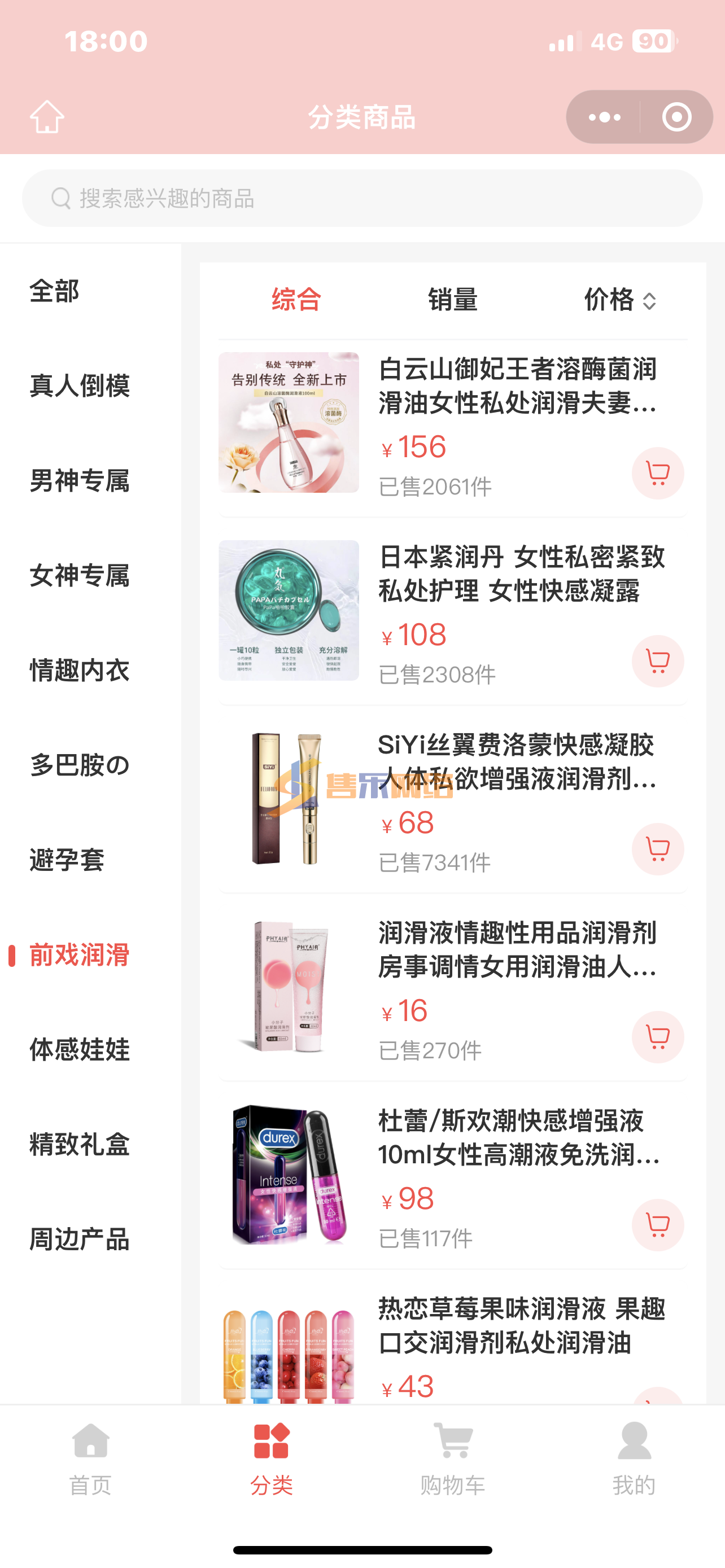Add the ¥68 SiYi丝翼 product to cart
This screenshot has width=725, height=1568.
tap(657, 849)
